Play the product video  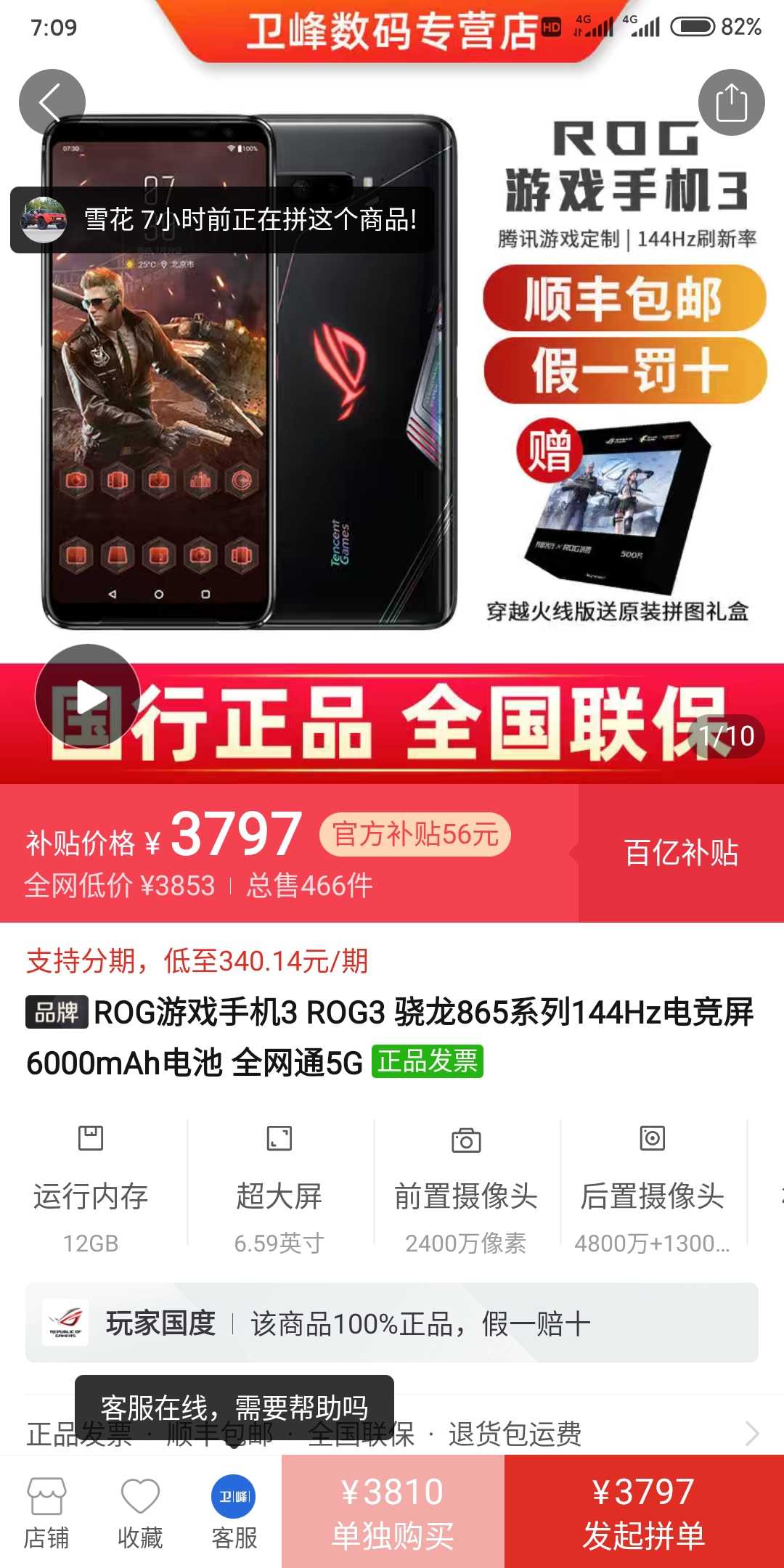click(88, 696)
